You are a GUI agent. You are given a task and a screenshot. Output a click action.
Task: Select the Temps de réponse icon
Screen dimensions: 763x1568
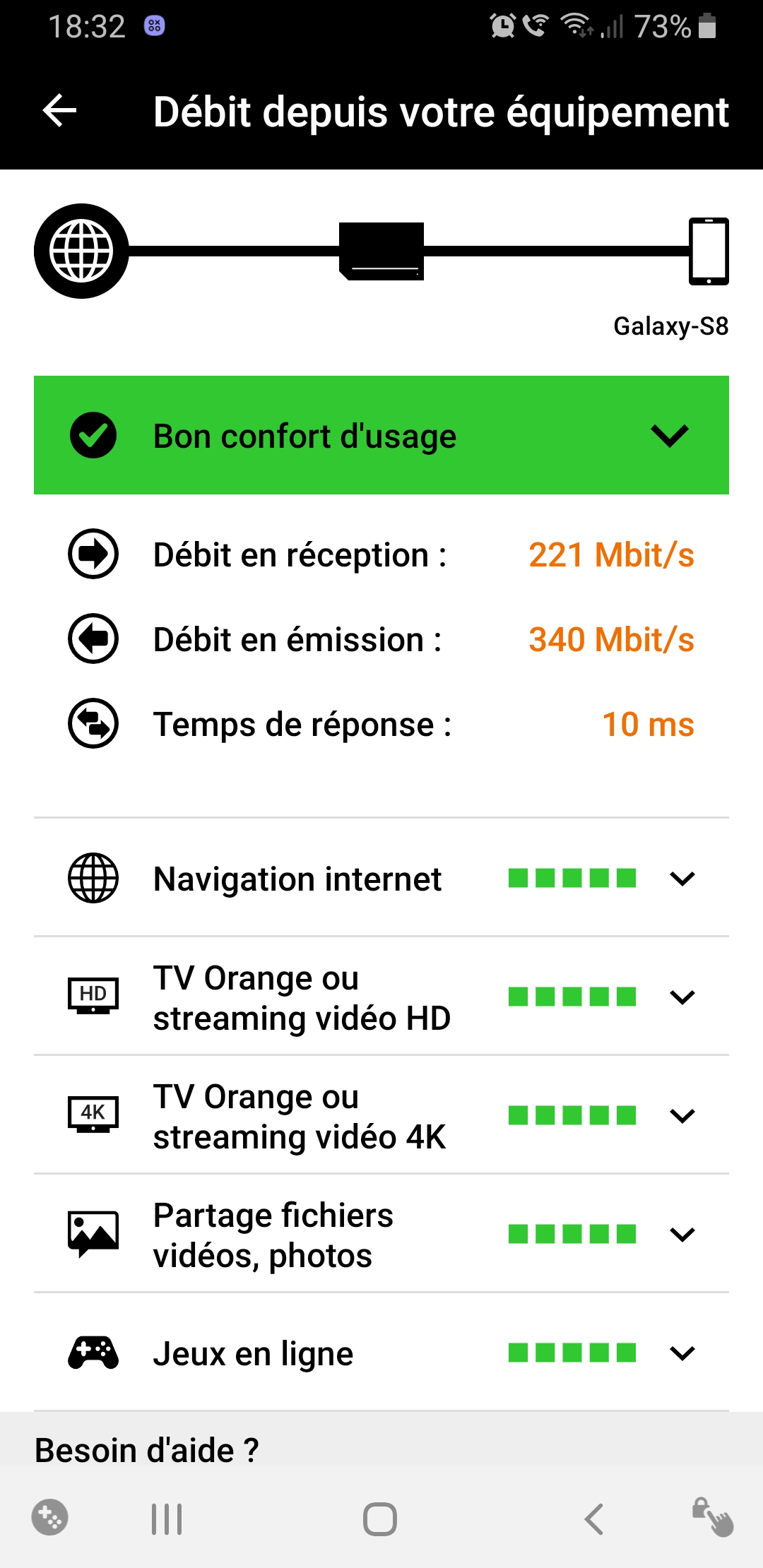click(93, 723)
